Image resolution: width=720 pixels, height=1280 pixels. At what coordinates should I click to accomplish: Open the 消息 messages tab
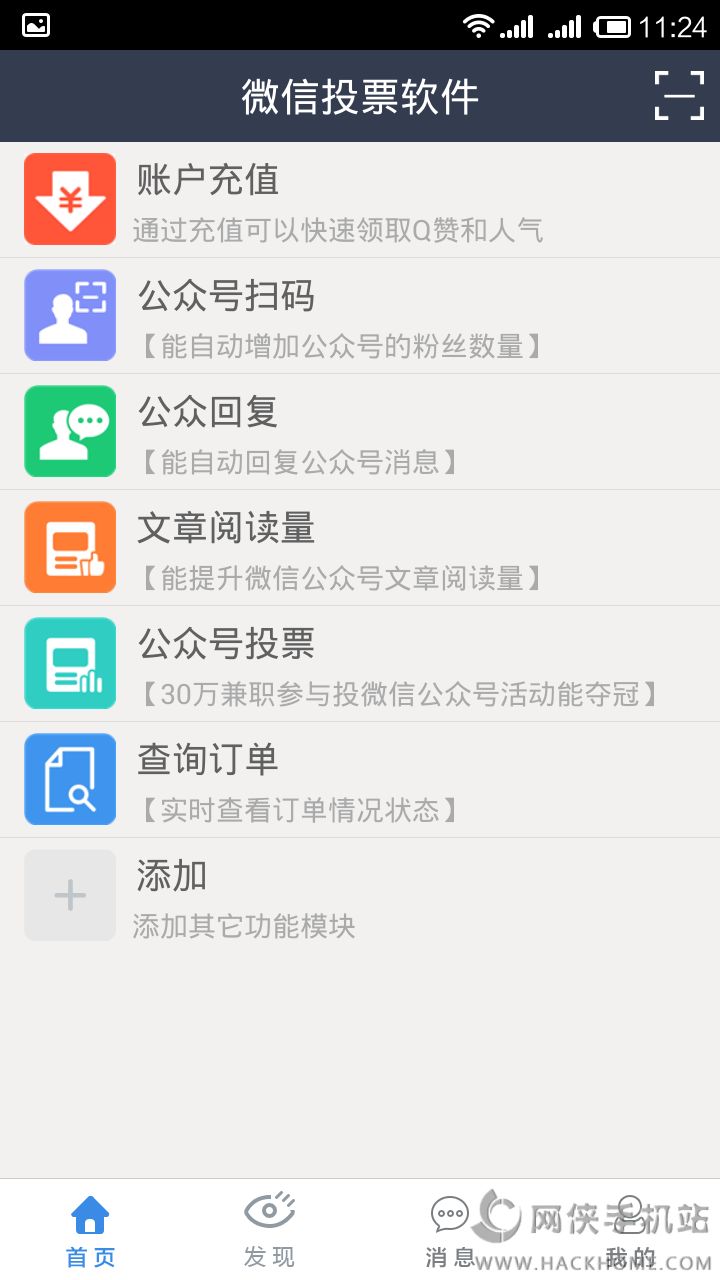pyautogui.click(x=450, y=1230)
